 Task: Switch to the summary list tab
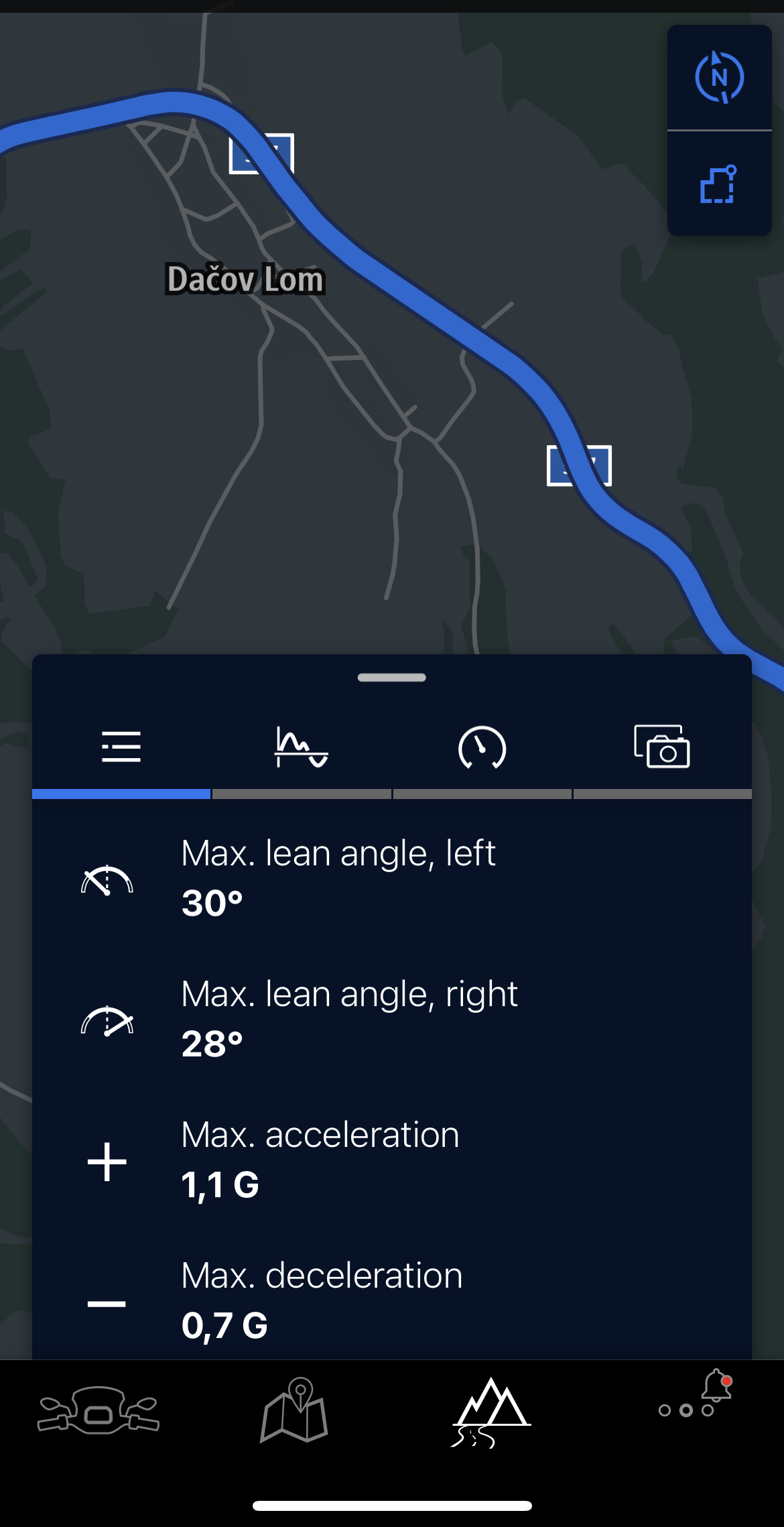[121, 747]
